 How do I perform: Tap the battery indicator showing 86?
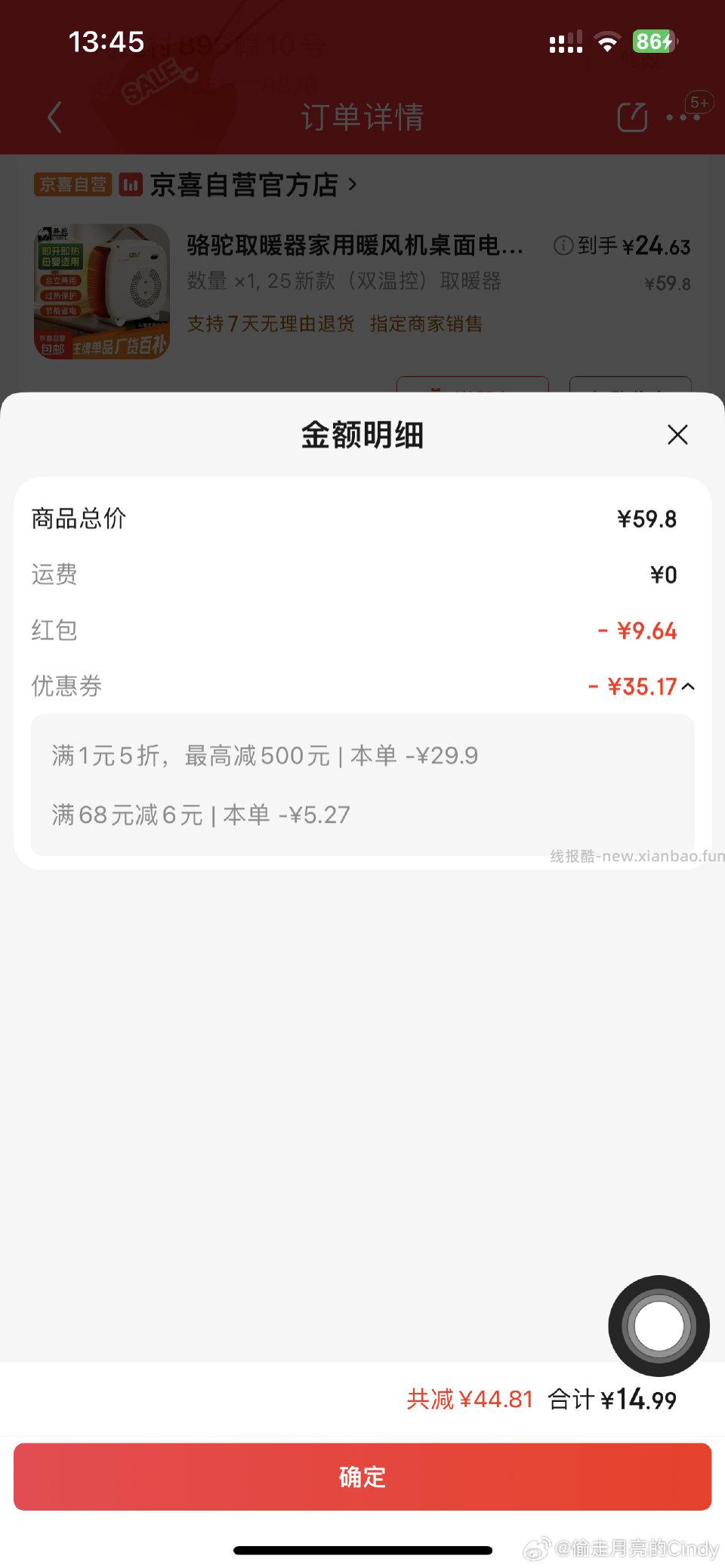pos(656,43)
